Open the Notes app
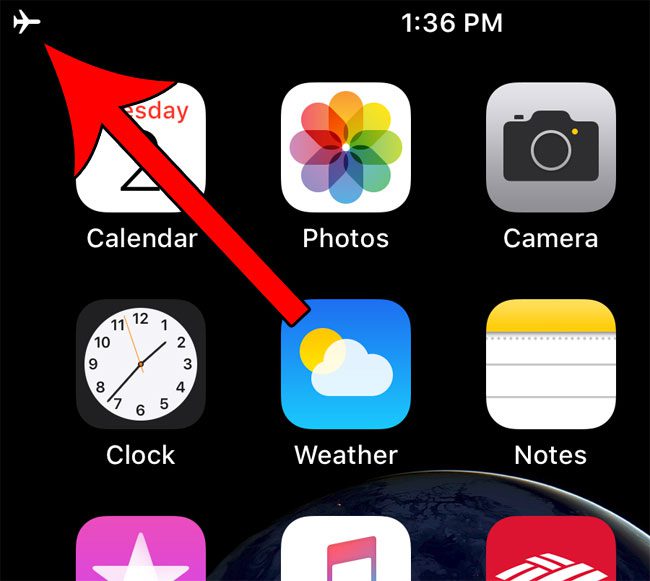This screenshot has height=581, width=650. click(550, 363)
